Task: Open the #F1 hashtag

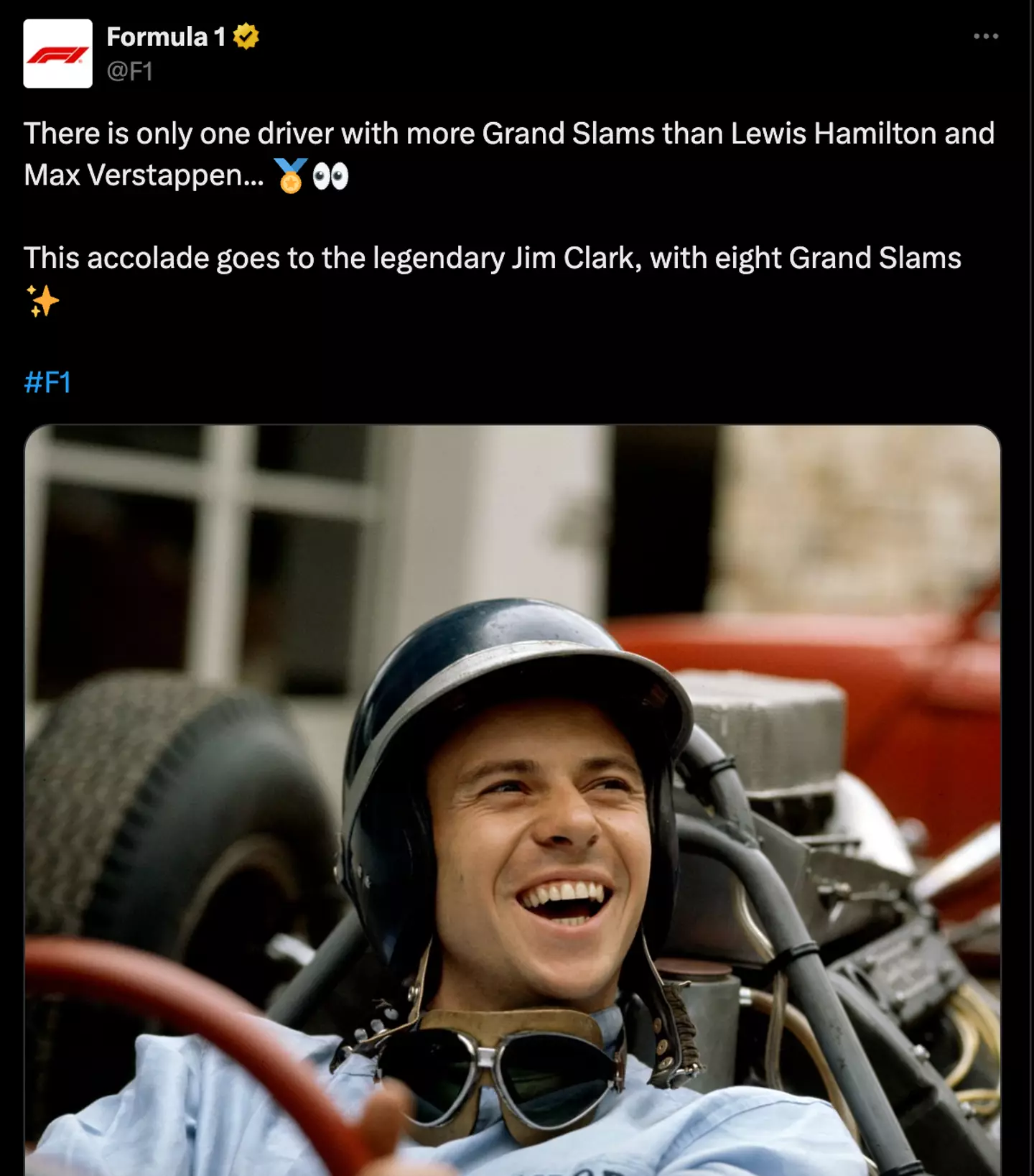Action: pyautogui.click(x=47, y=382)
